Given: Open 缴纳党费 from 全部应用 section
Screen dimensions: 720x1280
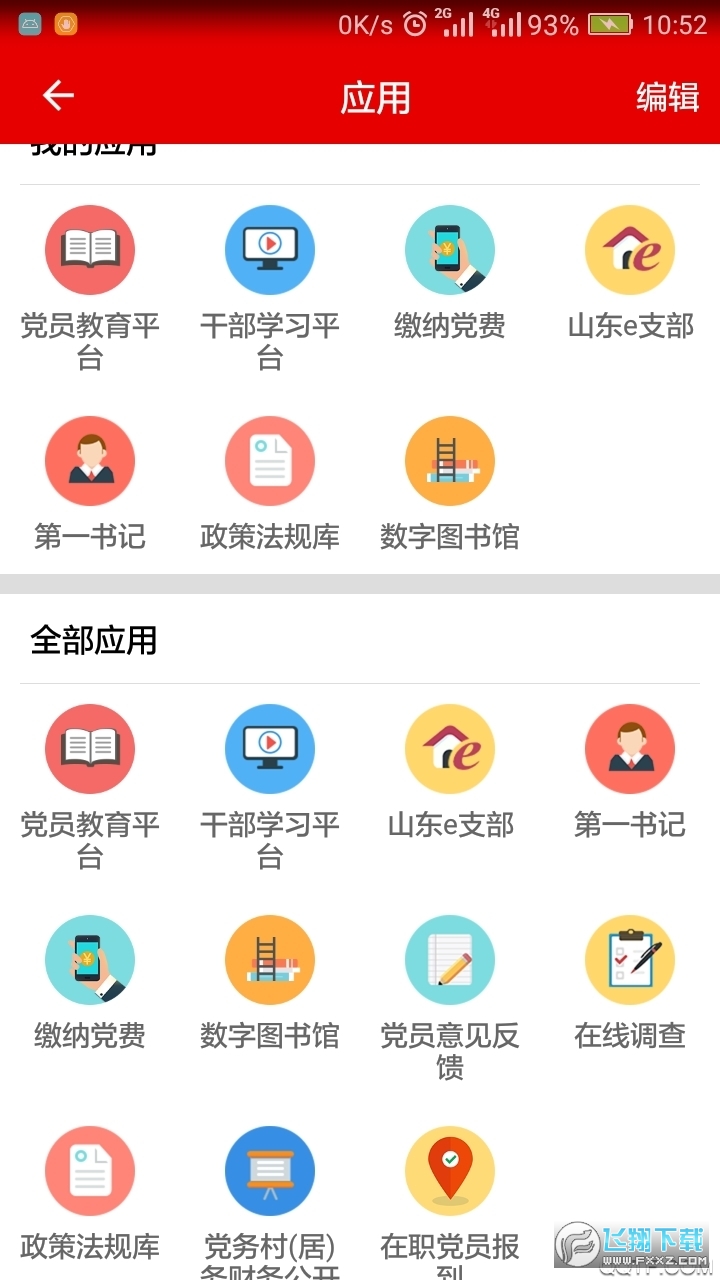Looking at the screenshot, I should (90, 959).
